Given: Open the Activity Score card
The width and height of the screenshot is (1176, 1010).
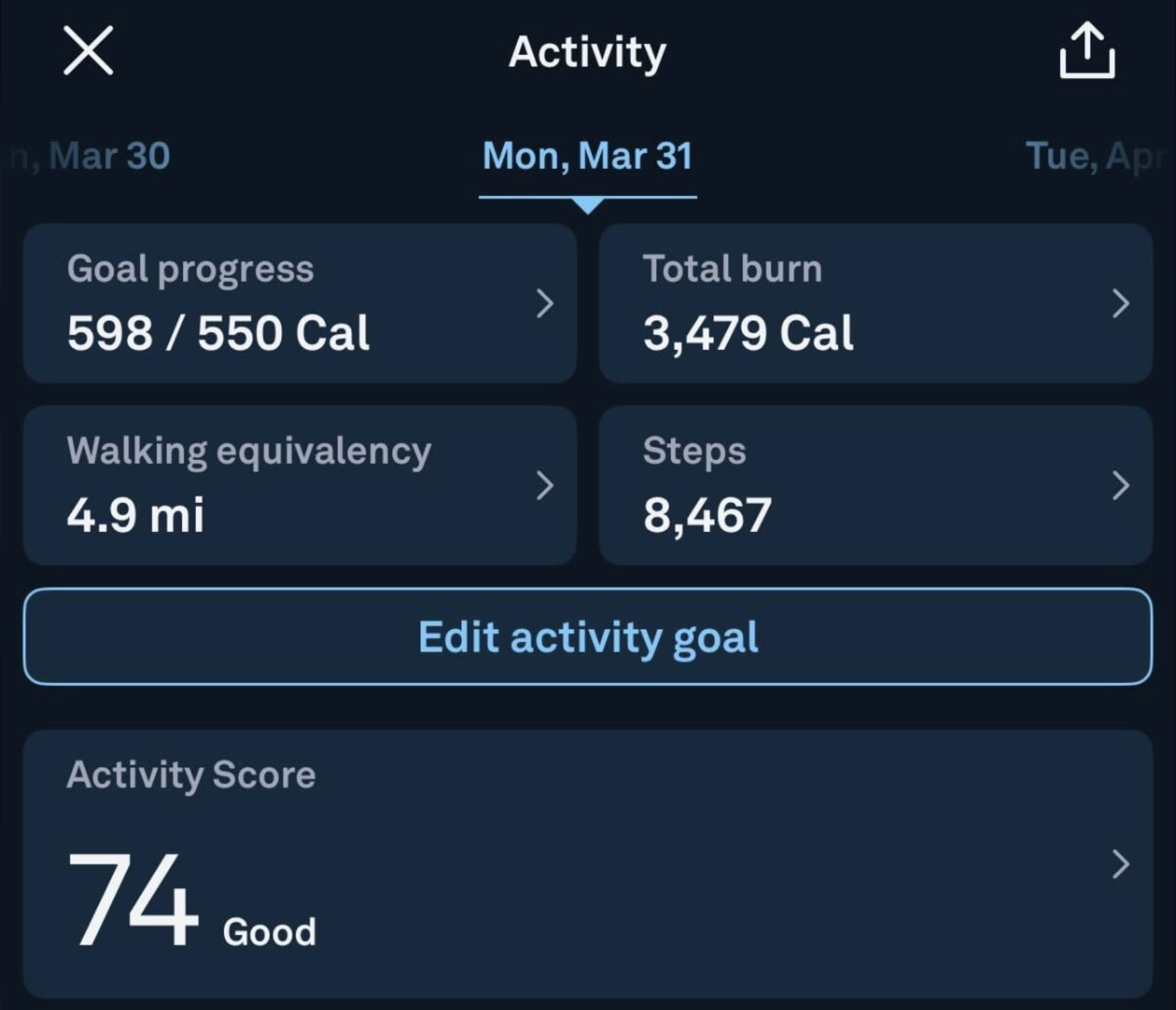Looking at the screenshot, I should [x=587, y=863].
